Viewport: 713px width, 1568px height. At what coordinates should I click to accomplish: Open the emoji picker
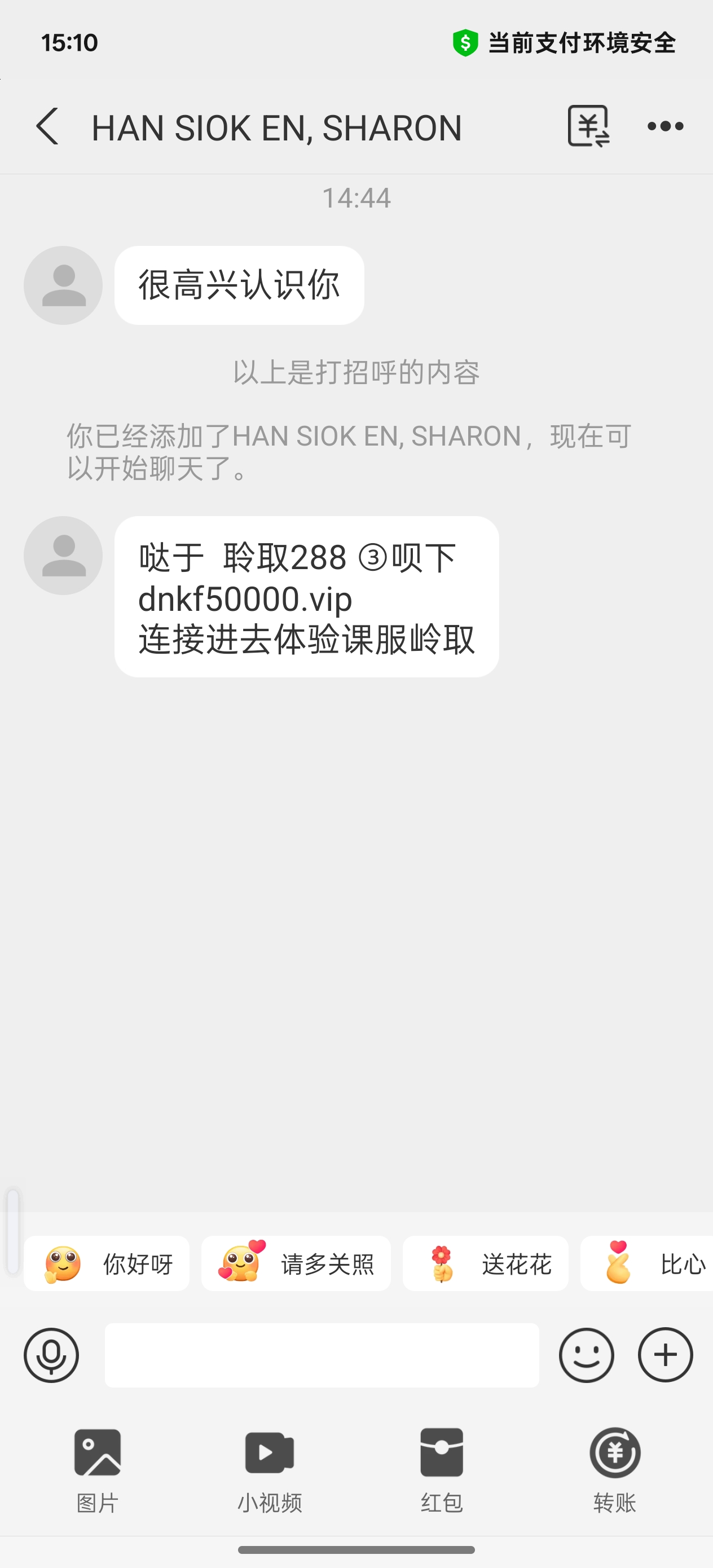586,1355
